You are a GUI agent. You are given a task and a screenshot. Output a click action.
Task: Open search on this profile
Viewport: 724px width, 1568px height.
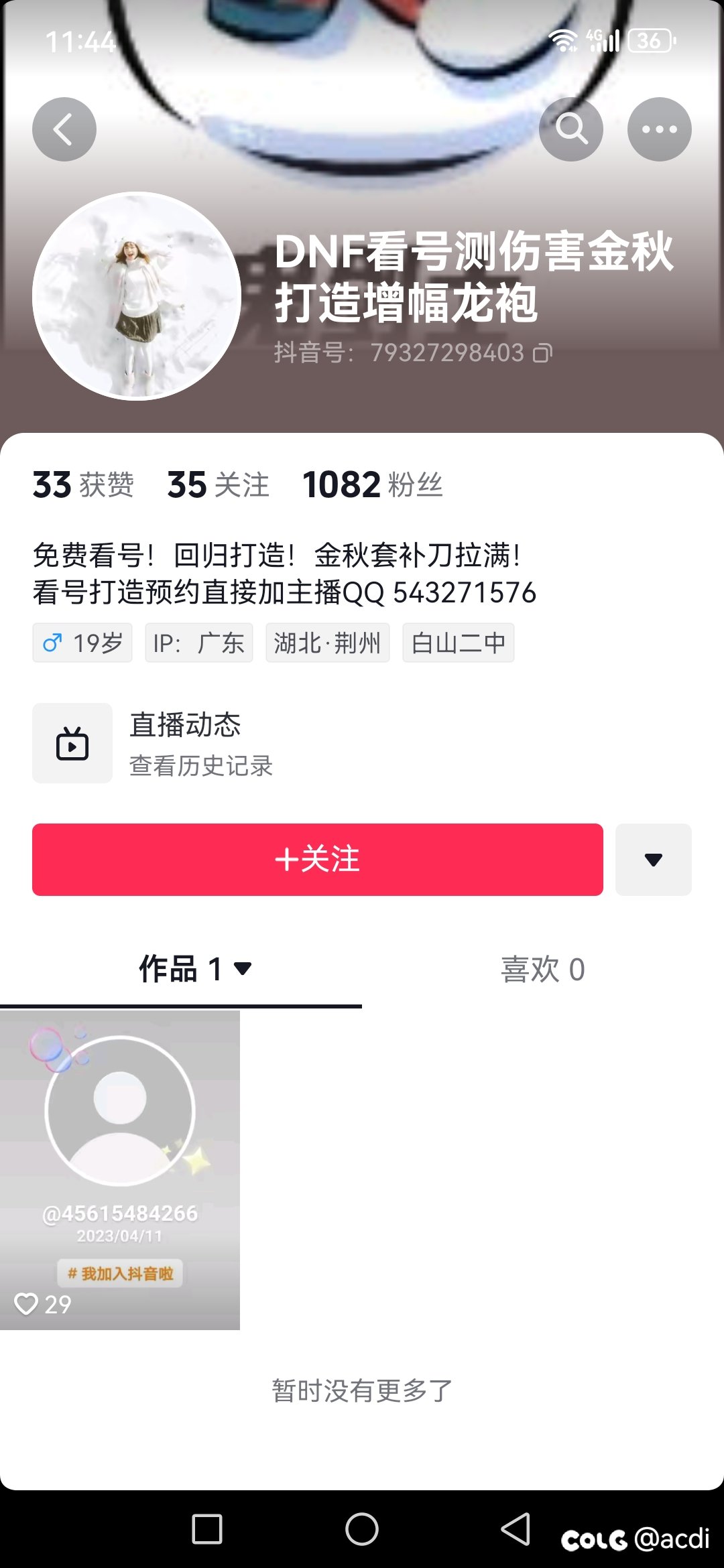tap(571, 129)
